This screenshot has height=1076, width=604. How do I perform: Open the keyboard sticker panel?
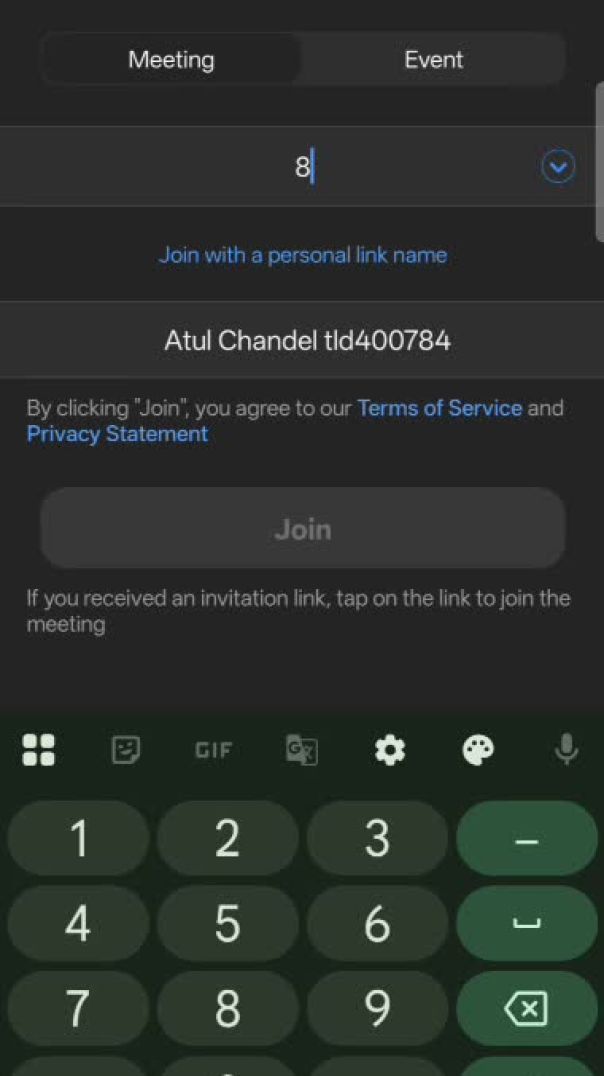point(126,750)
